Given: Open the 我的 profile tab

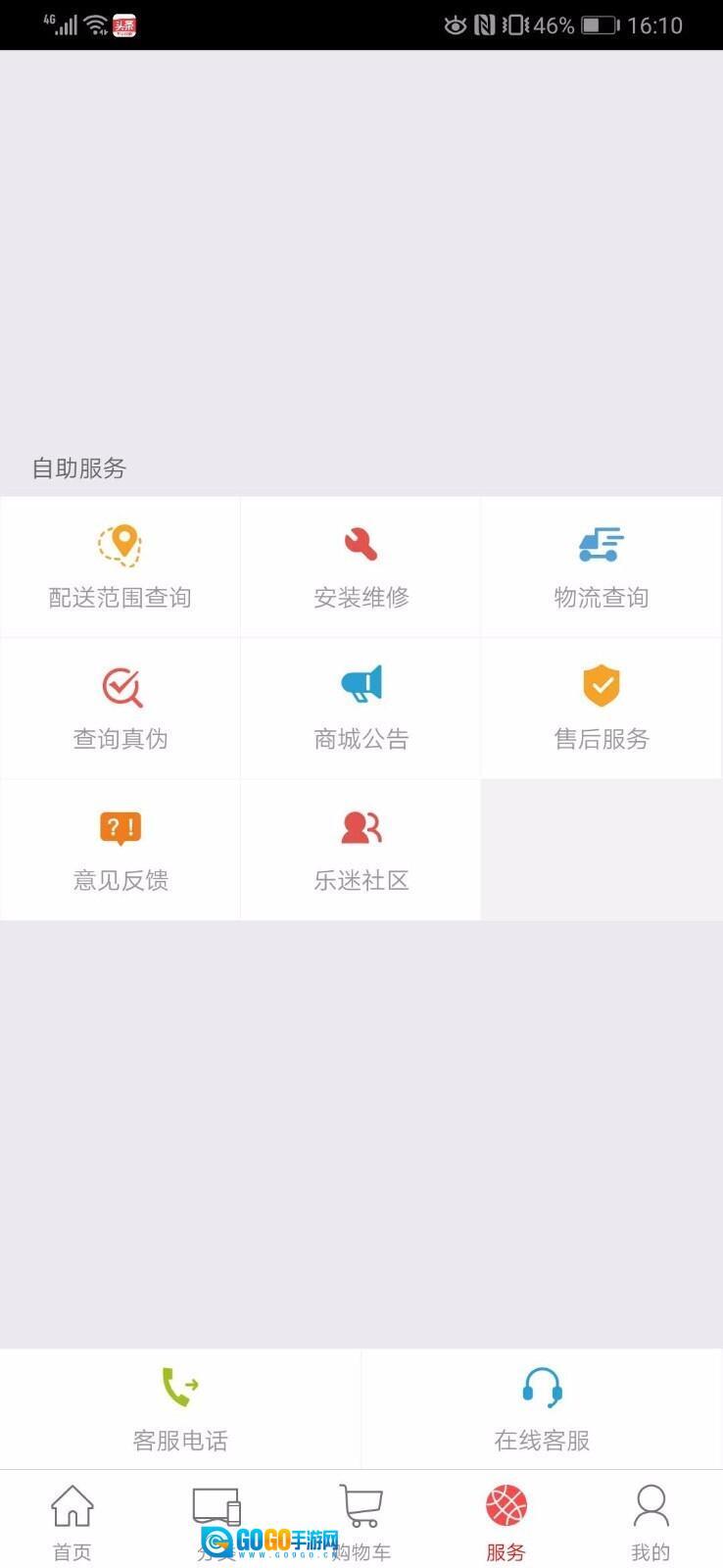Looking at the screenshot, I should (651, 1521).
